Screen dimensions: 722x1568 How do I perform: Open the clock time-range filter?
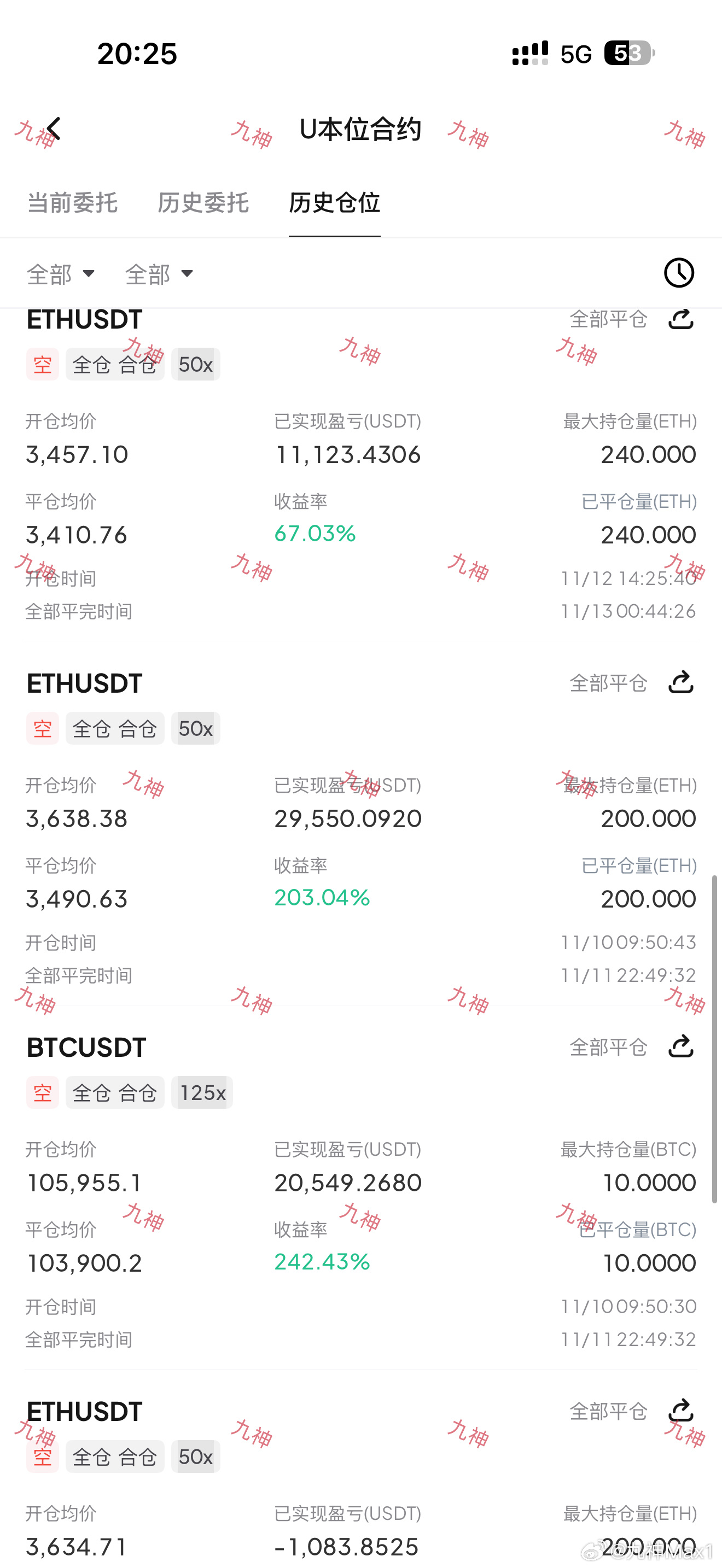[x=679, y=273]
